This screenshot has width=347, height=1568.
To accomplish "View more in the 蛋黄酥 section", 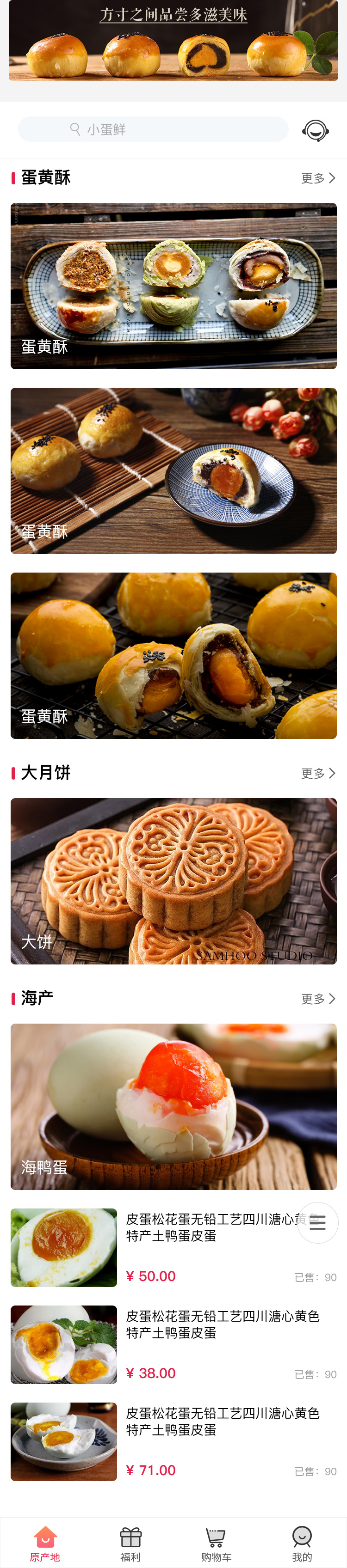I will tap(318, 178).
